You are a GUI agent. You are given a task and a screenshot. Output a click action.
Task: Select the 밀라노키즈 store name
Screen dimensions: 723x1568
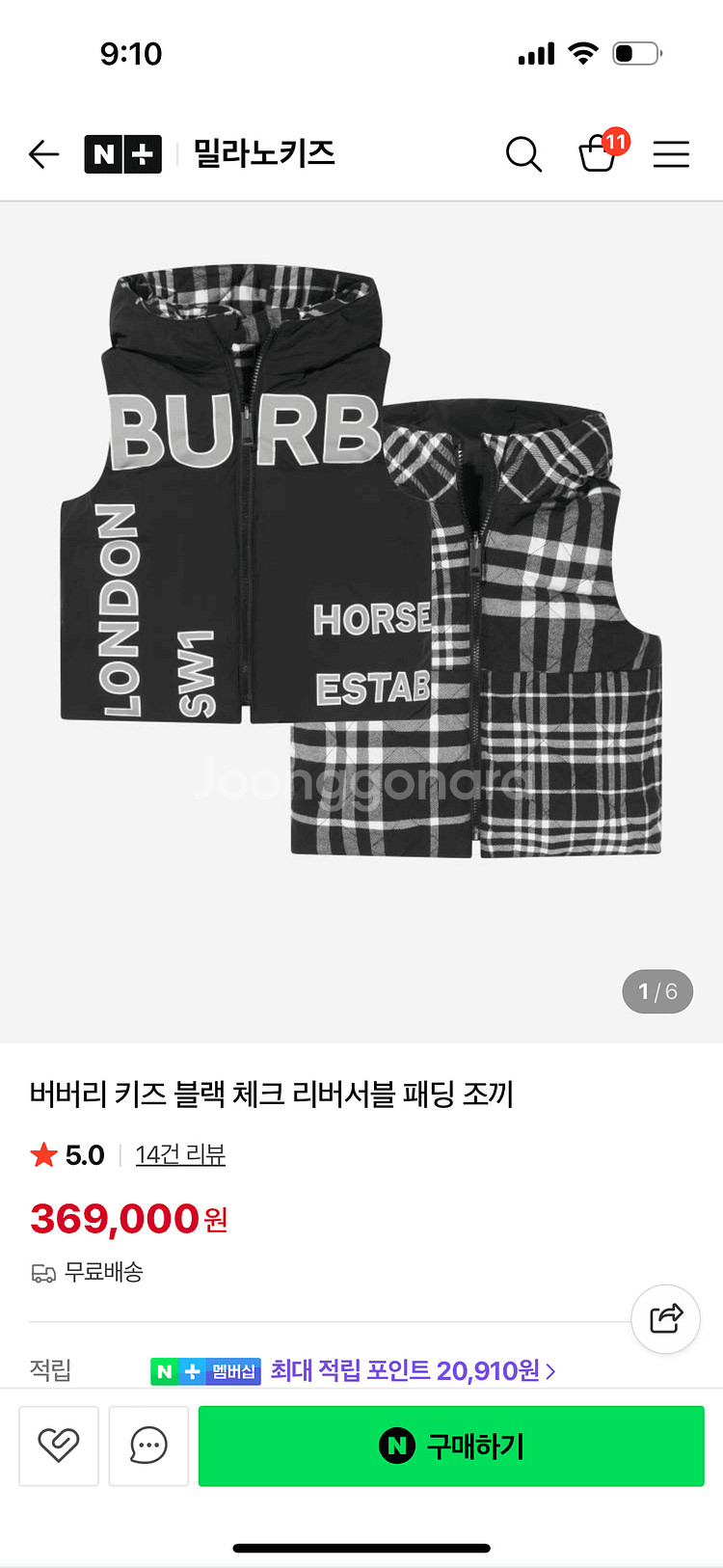point(263,153)
